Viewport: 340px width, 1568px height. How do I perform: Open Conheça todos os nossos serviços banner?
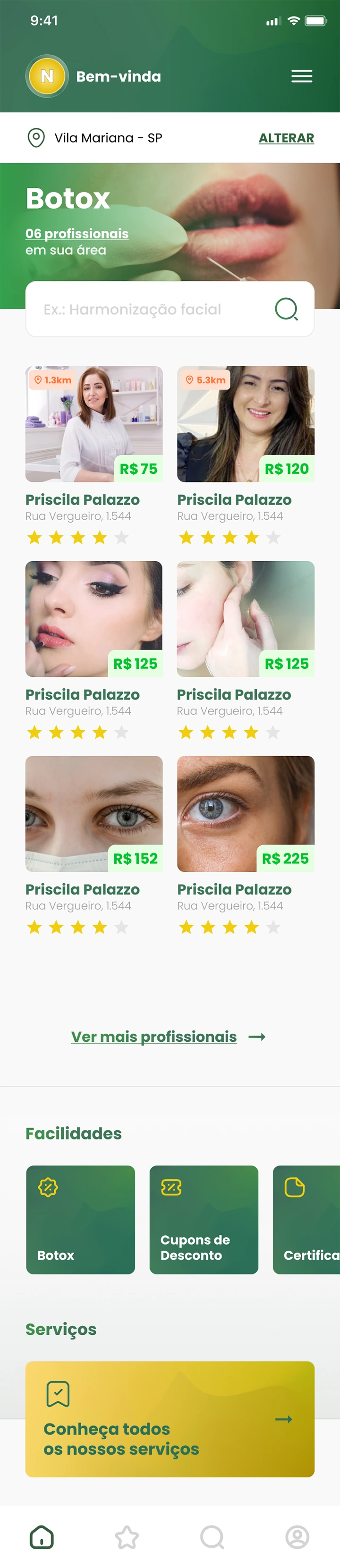(x=170, y=1419)
